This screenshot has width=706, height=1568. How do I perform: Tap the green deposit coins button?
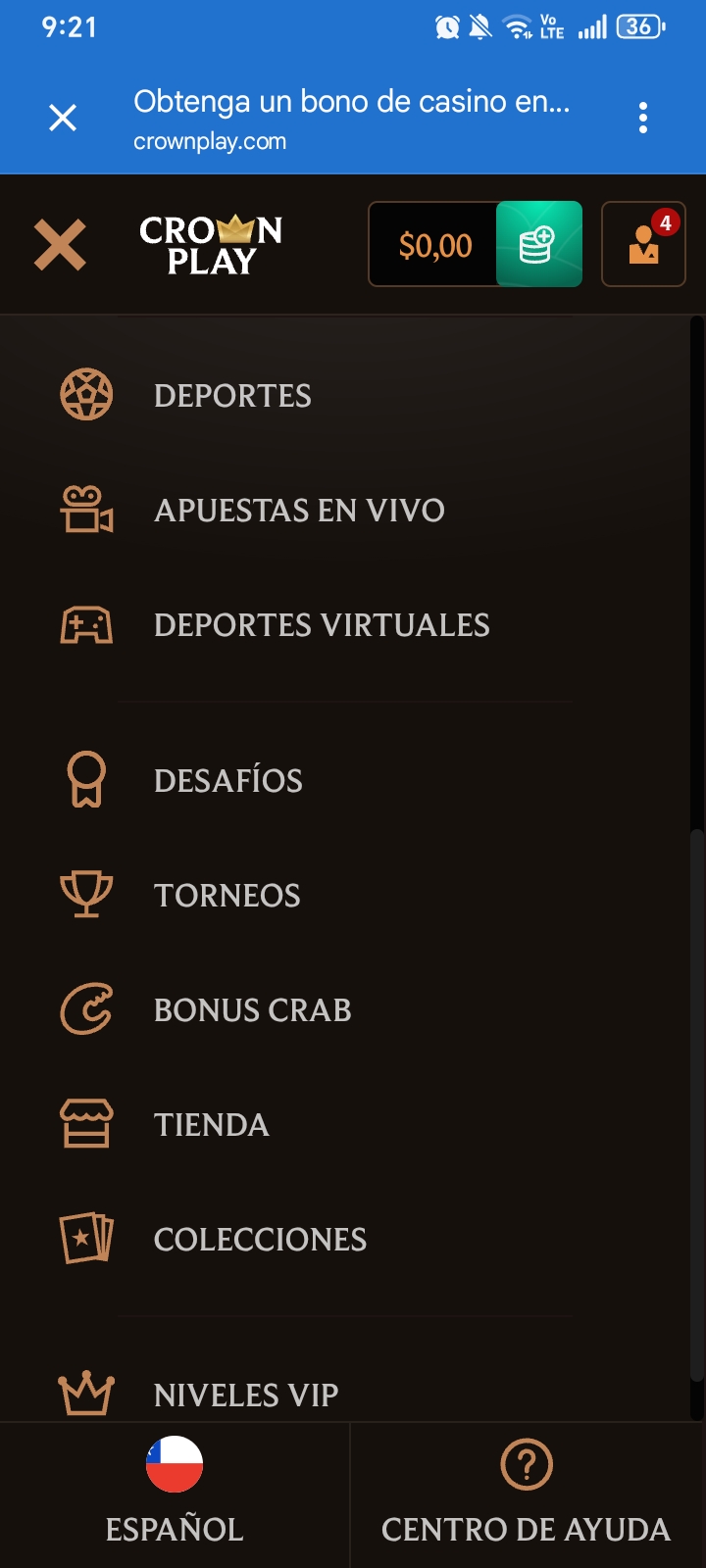point(538,245)
